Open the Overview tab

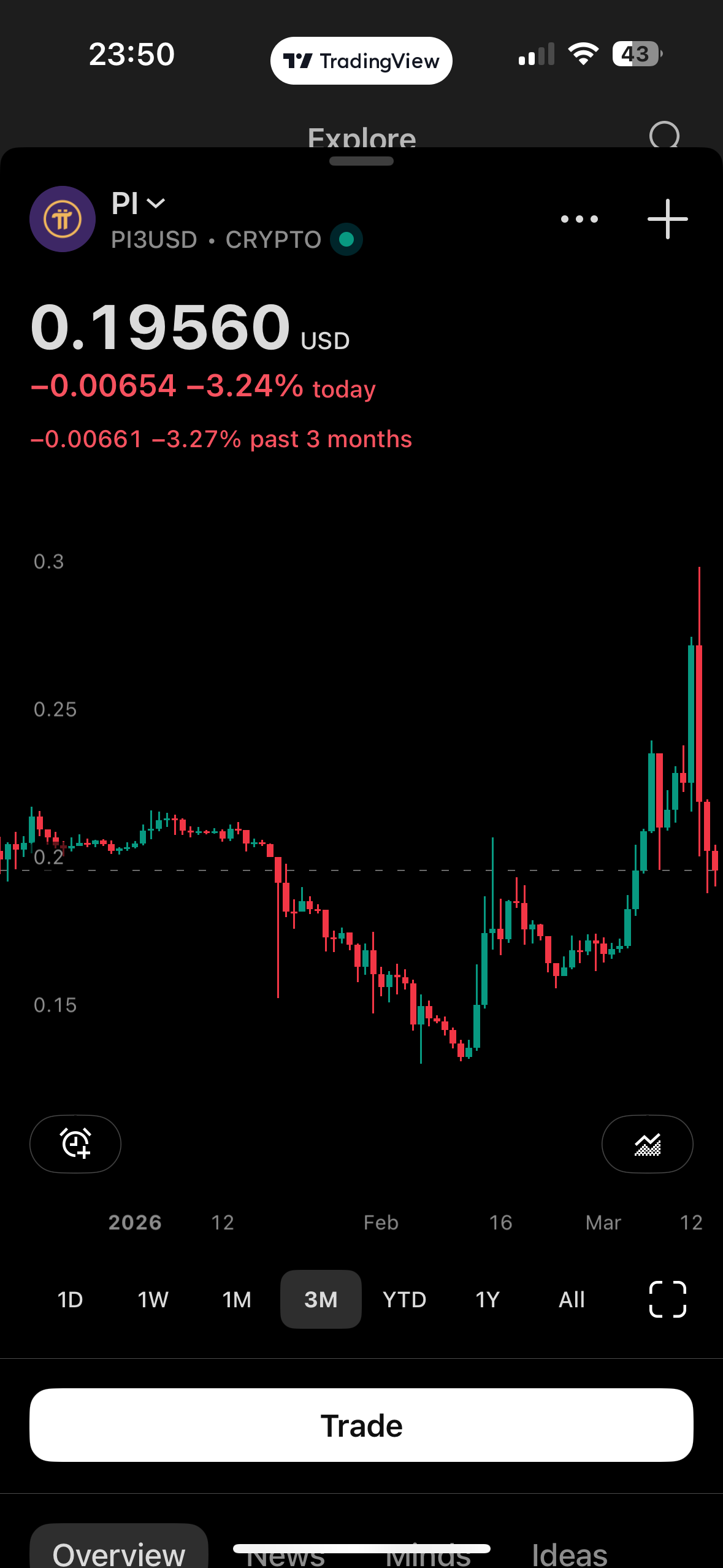119,1552
